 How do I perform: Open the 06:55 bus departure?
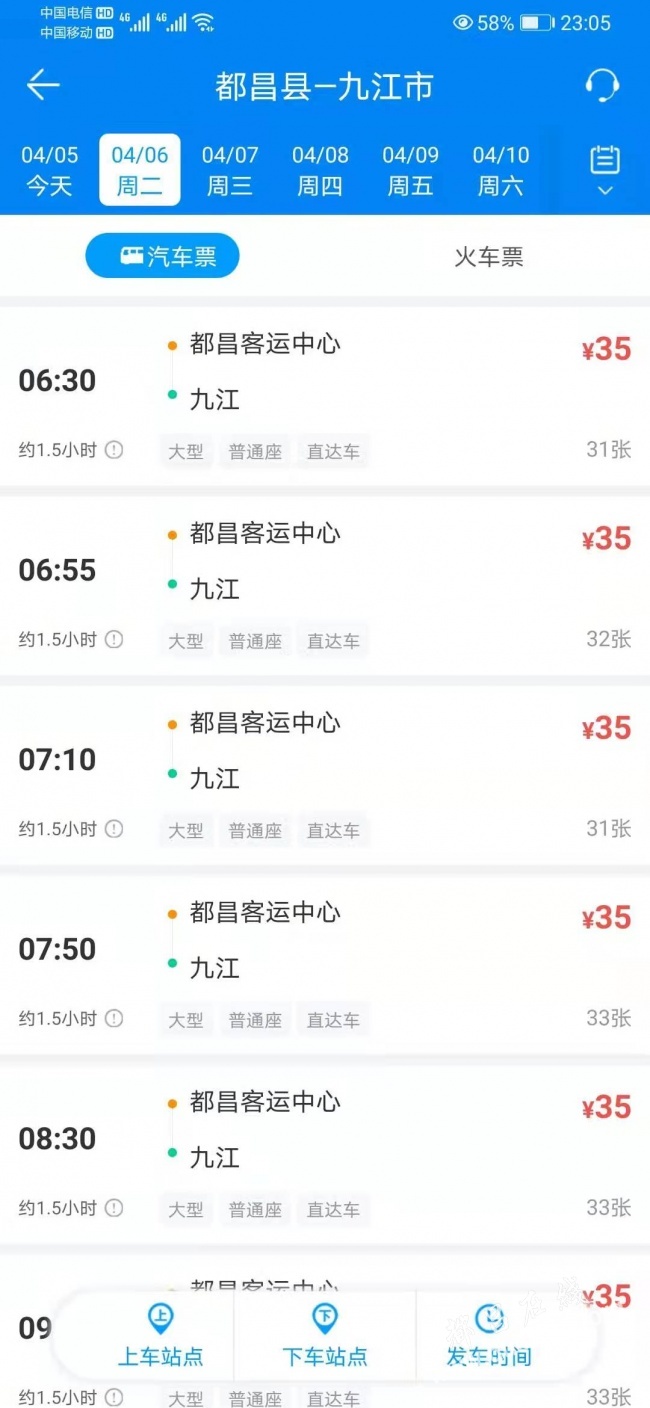(325, 586)
